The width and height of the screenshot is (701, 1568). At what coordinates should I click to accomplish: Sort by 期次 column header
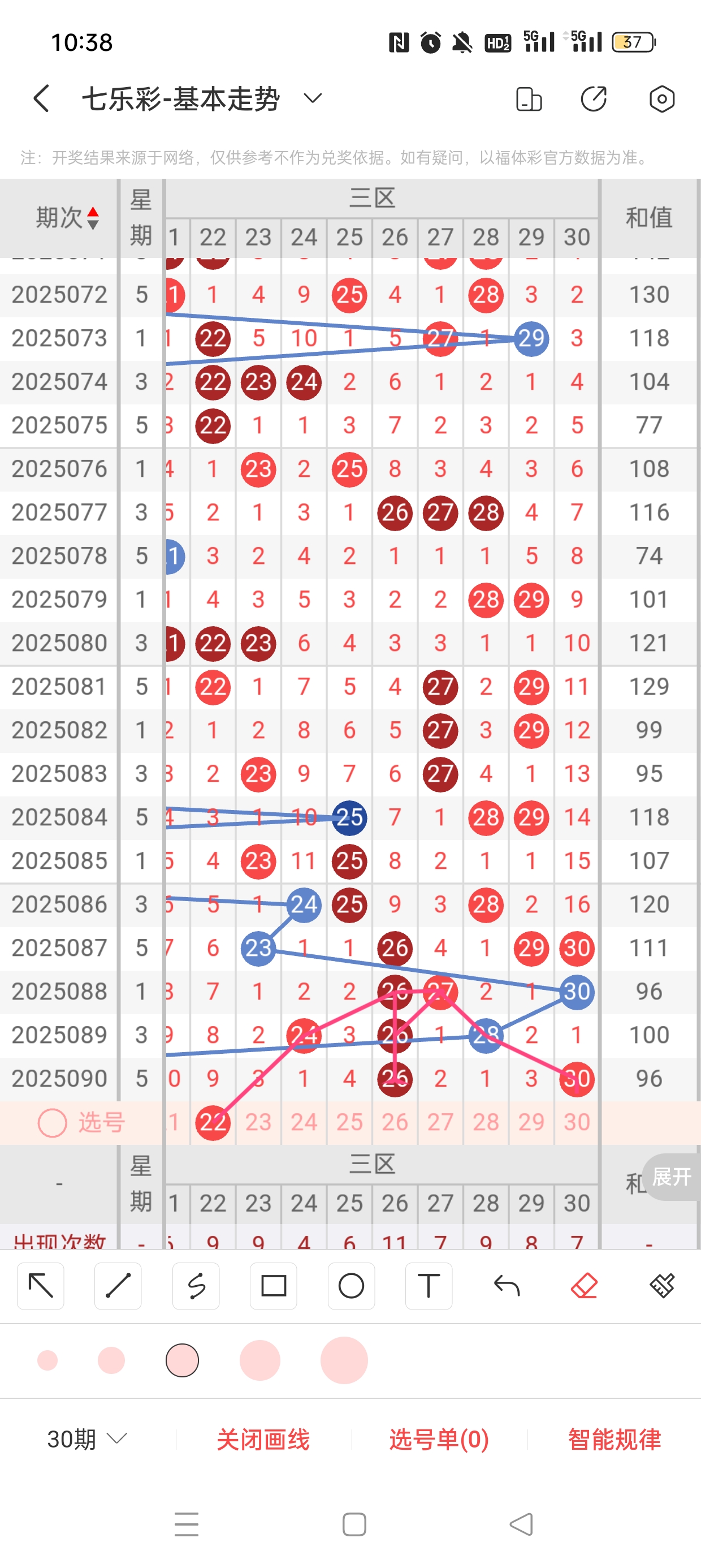tap(66, 217)
